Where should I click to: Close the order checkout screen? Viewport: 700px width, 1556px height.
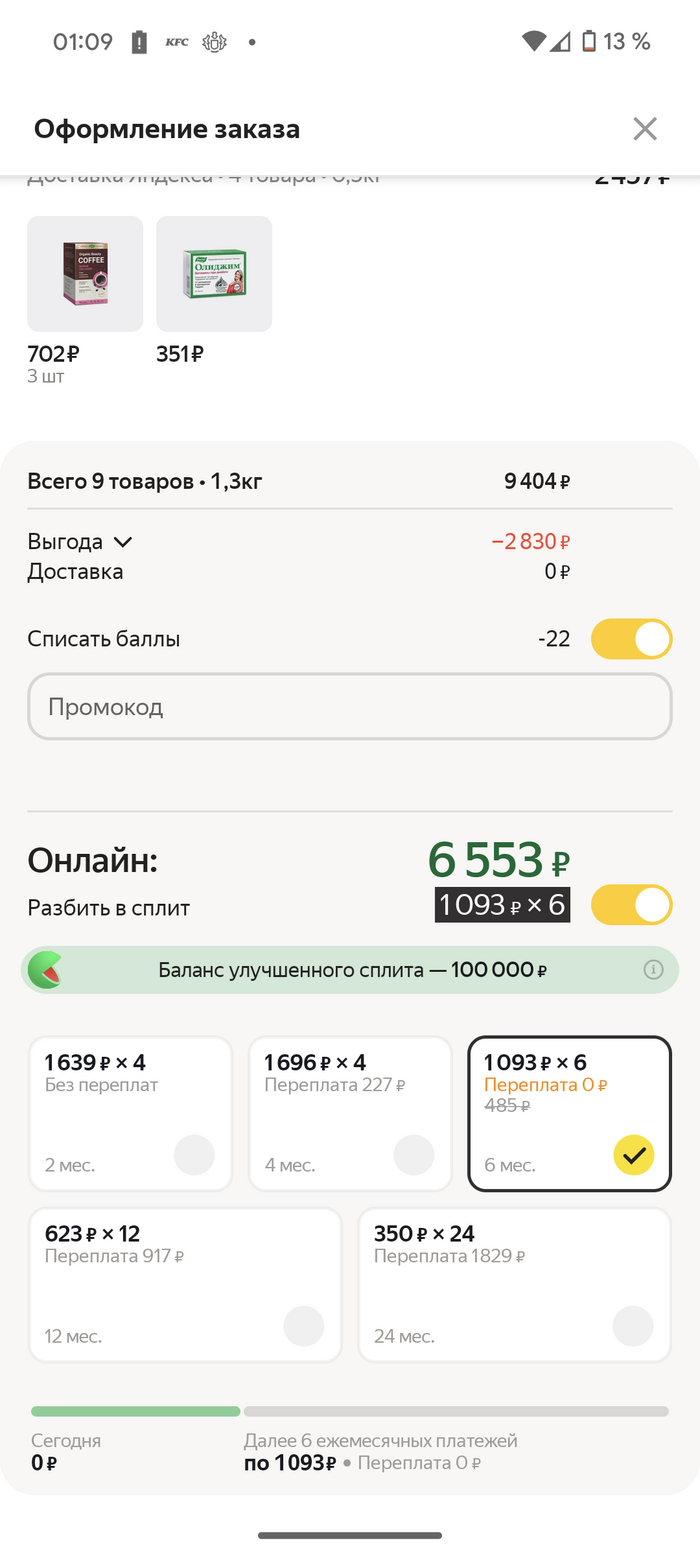(645, 129)
